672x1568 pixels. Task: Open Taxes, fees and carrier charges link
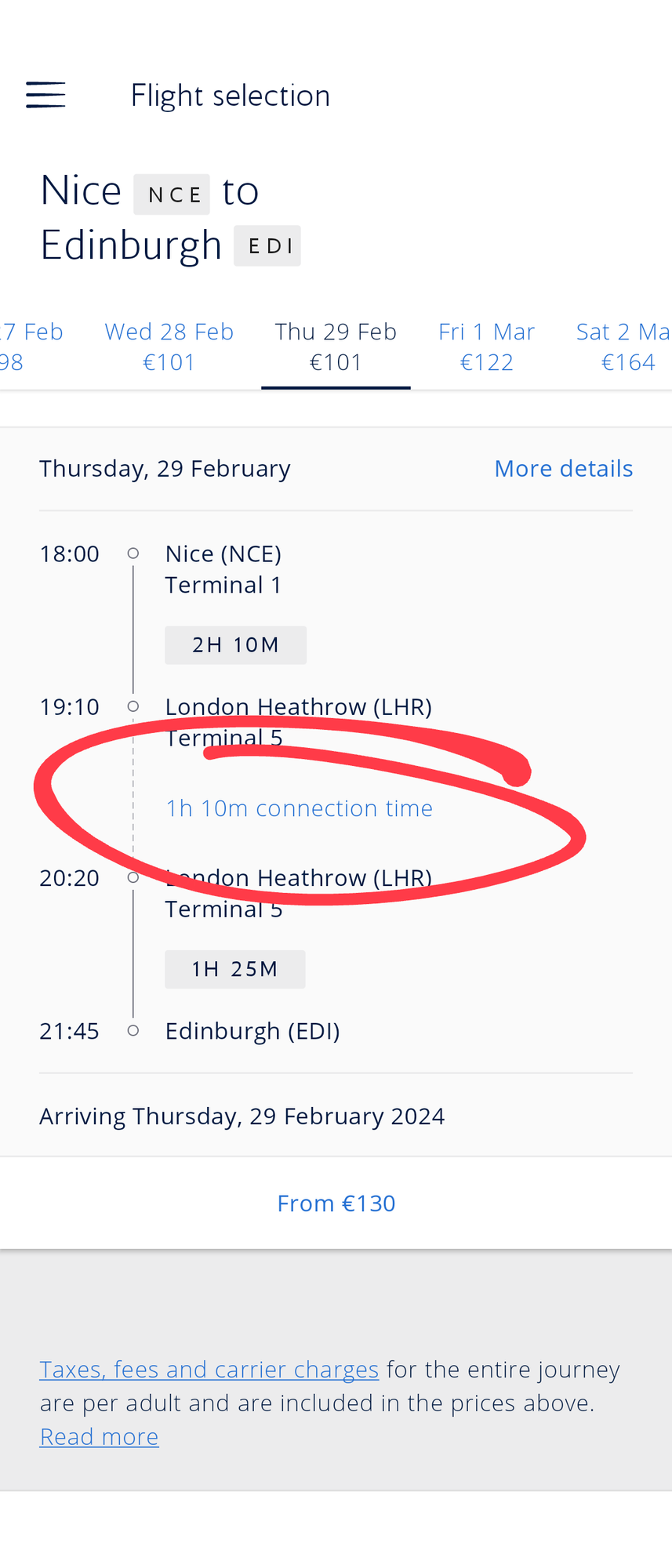(x=209, y=1369)
